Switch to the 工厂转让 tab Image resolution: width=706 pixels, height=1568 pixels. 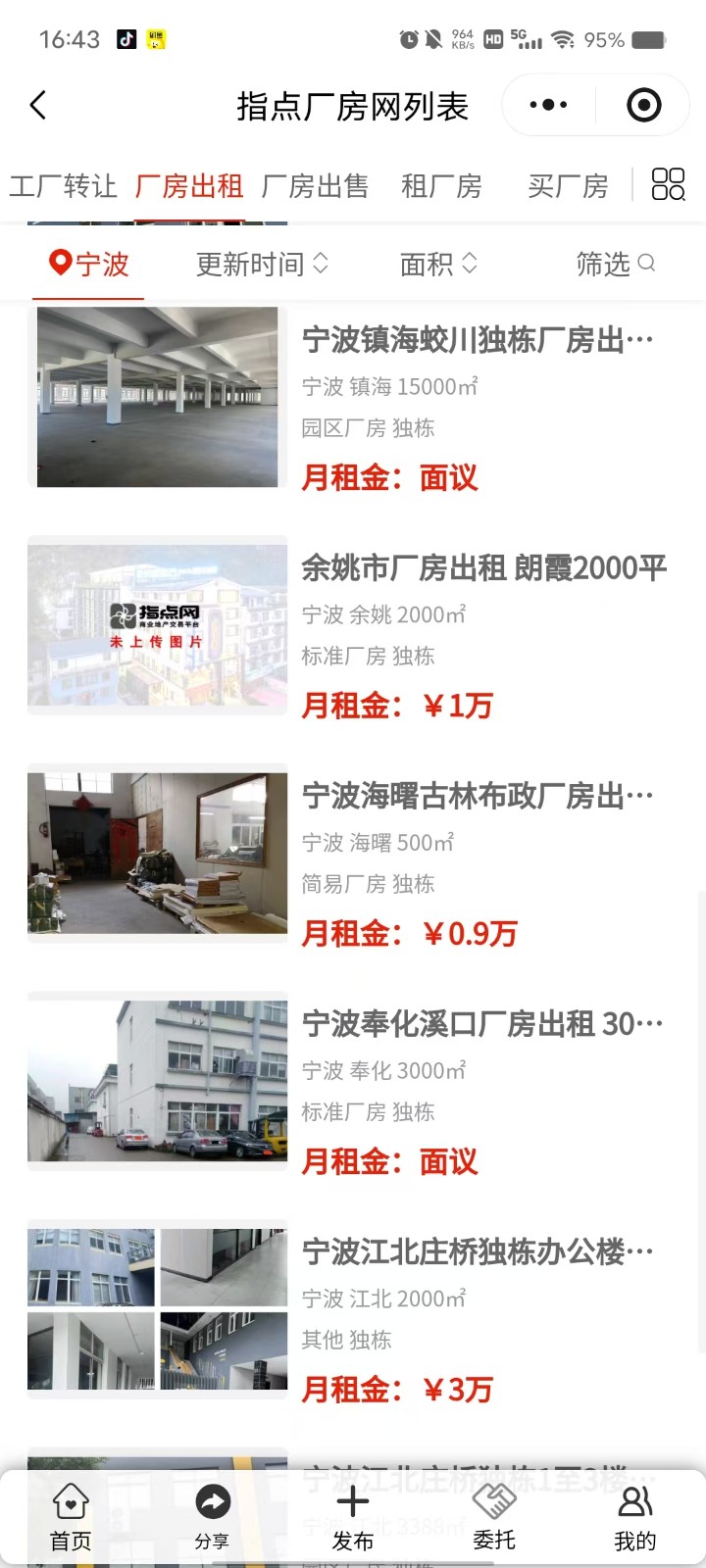63,186
